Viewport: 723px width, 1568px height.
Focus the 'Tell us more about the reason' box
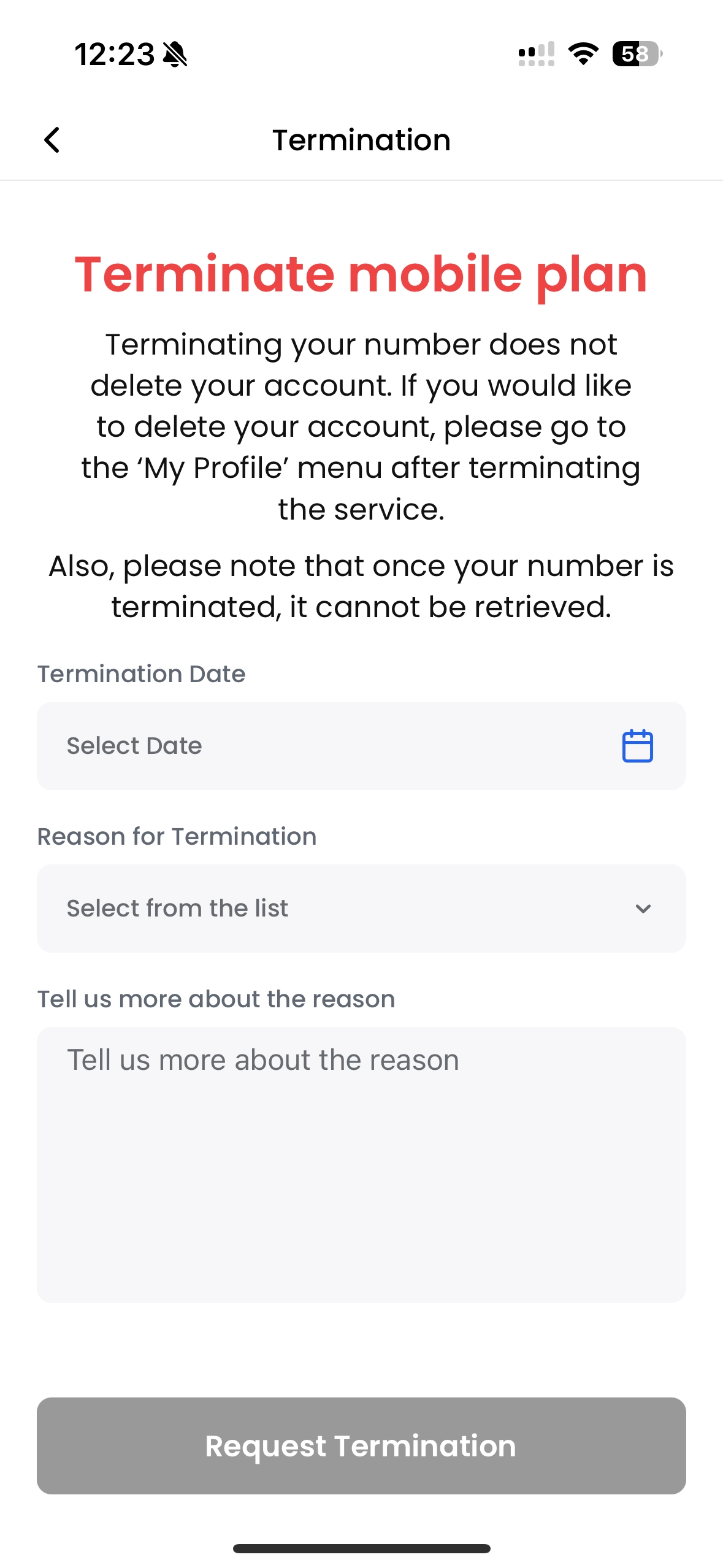[x=361, y=1164]
